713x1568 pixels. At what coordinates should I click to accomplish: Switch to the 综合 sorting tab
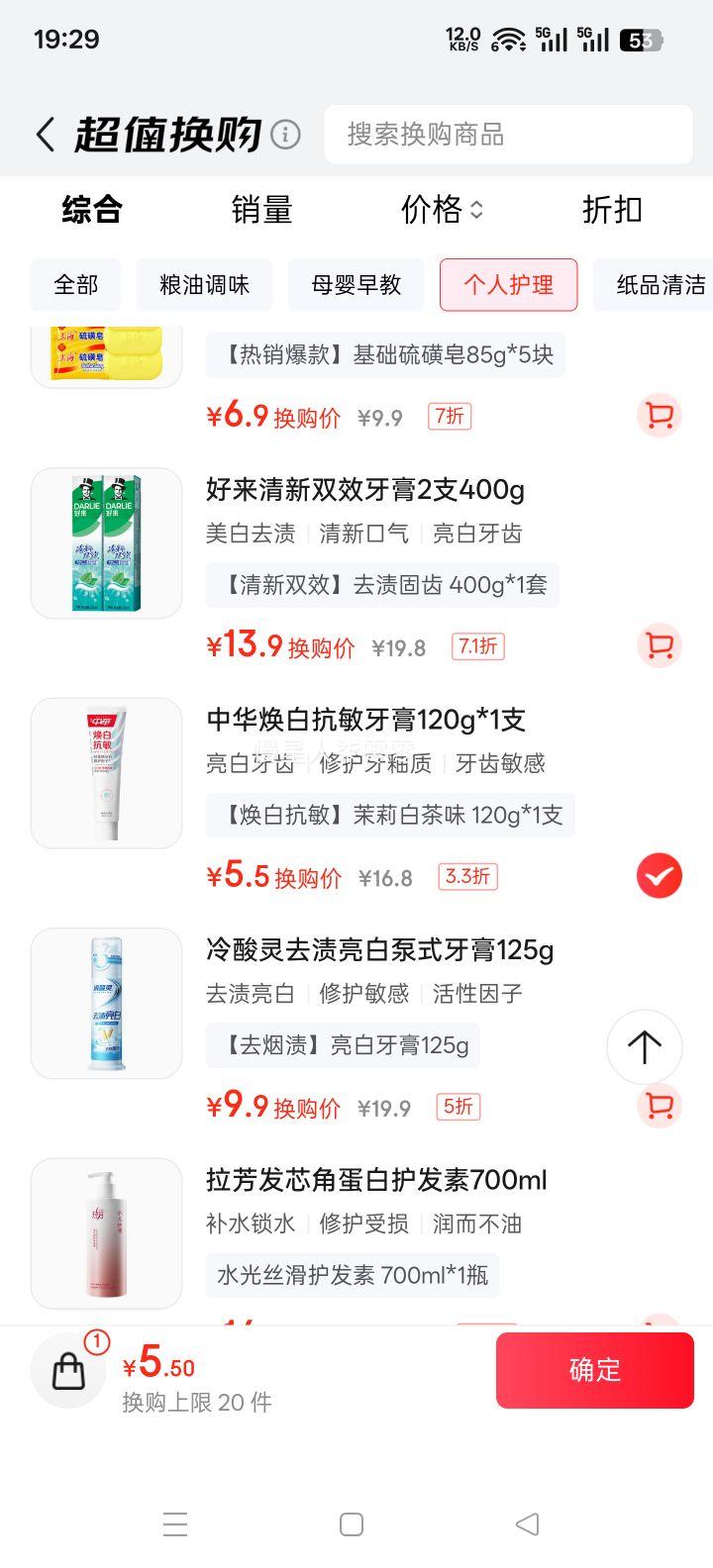point(91,210)
